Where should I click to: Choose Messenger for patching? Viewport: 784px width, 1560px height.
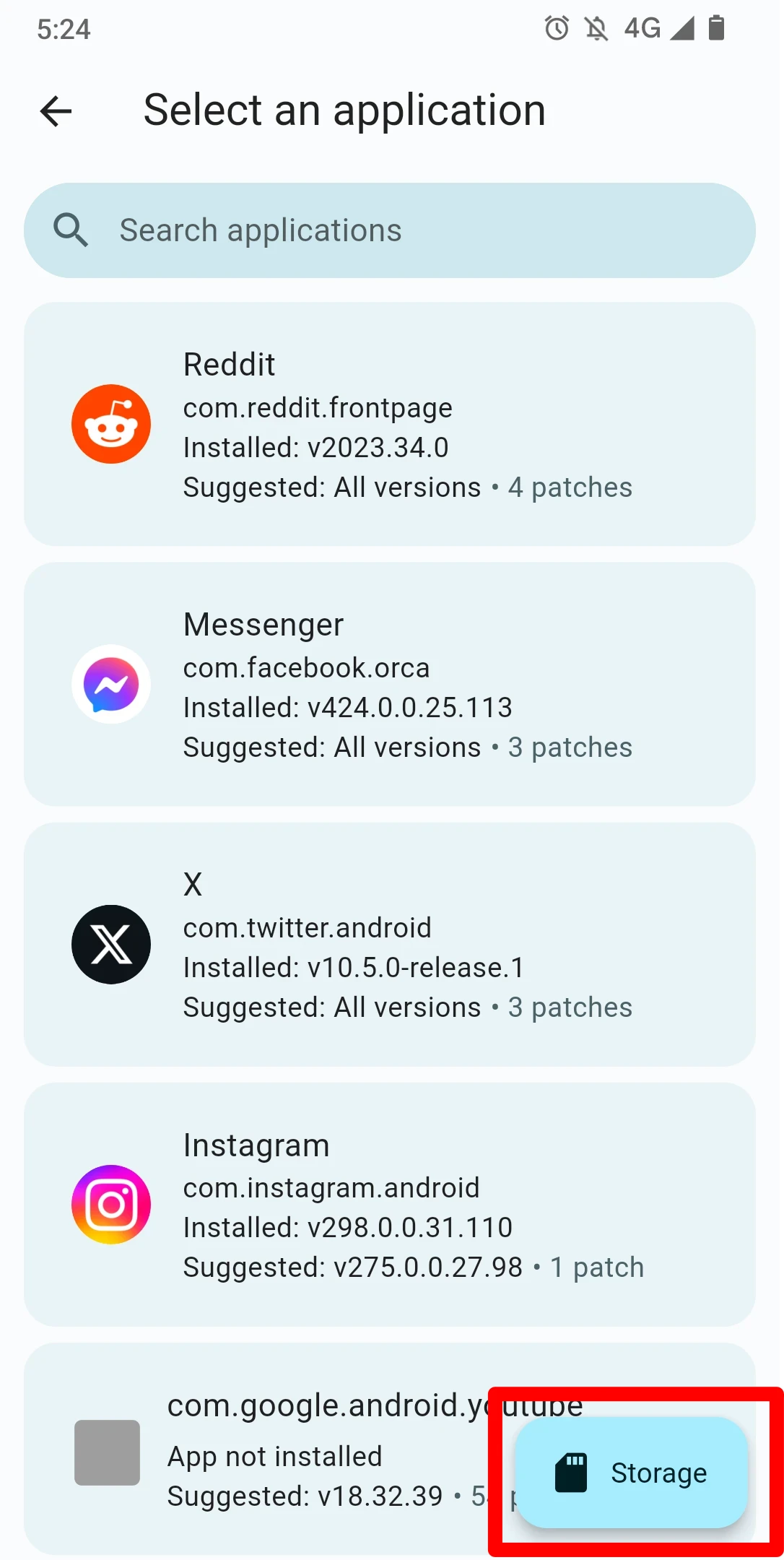(390, 684)
